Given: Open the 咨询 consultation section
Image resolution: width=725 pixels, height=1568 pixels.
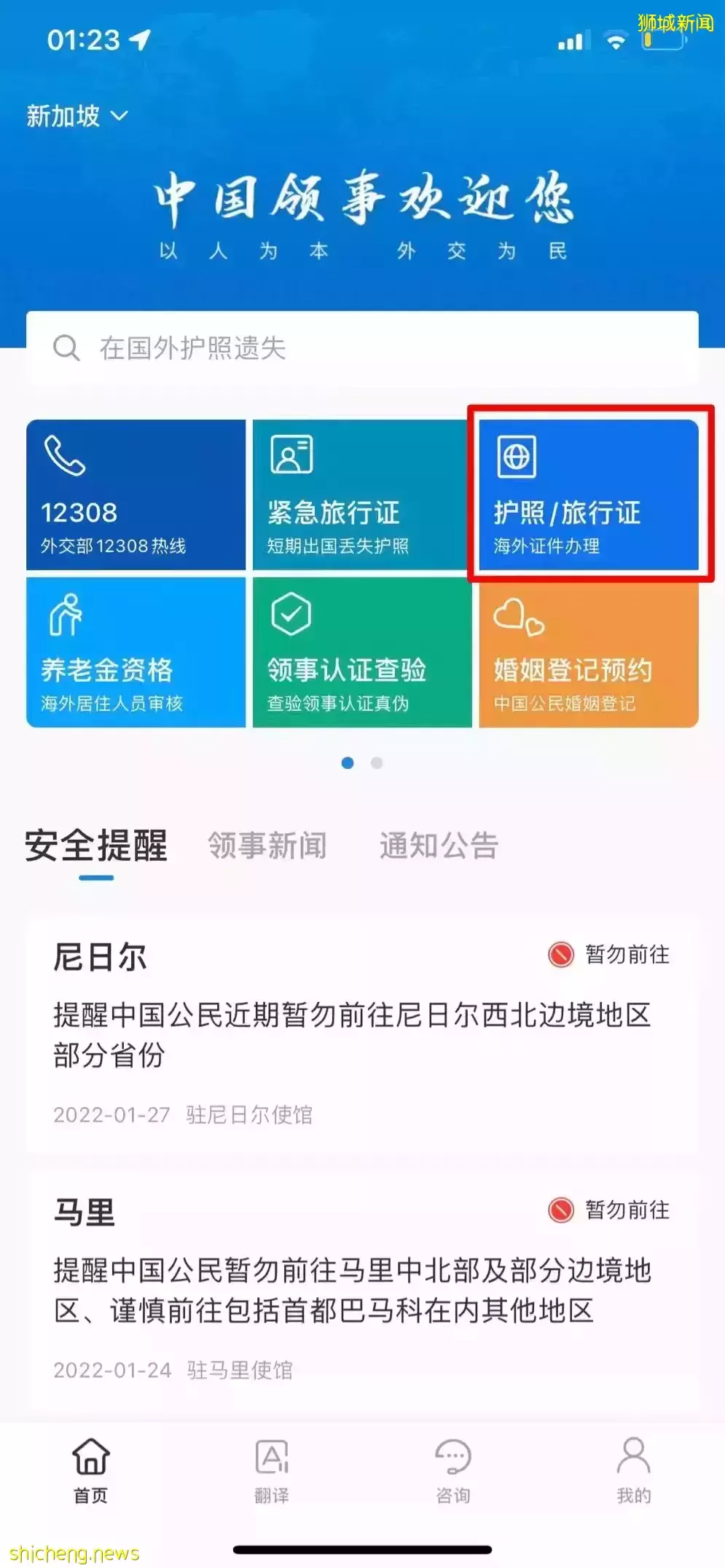Looking at the screenshot, I should point(453,1471).
